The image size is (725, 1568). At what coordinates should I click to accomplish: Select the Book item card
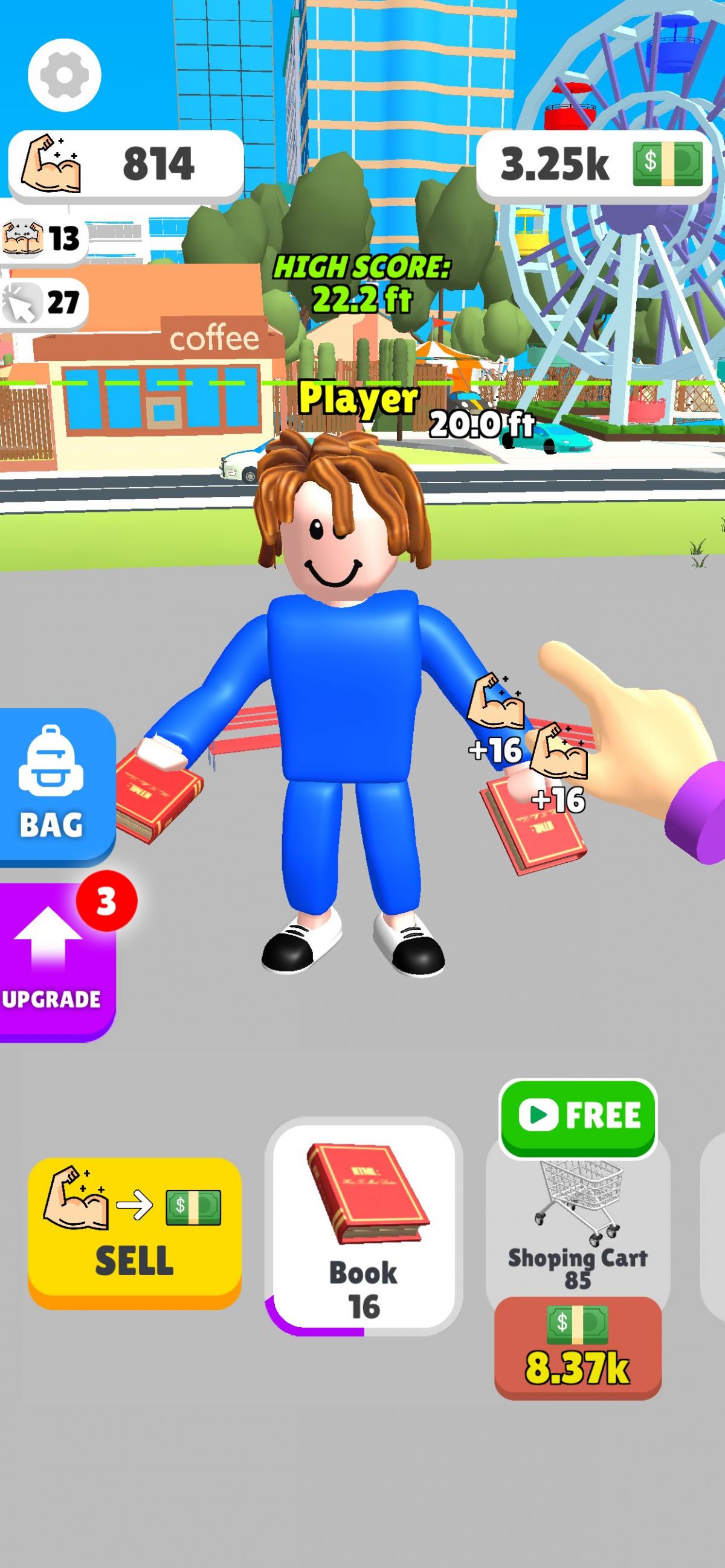coord(364,1224)
